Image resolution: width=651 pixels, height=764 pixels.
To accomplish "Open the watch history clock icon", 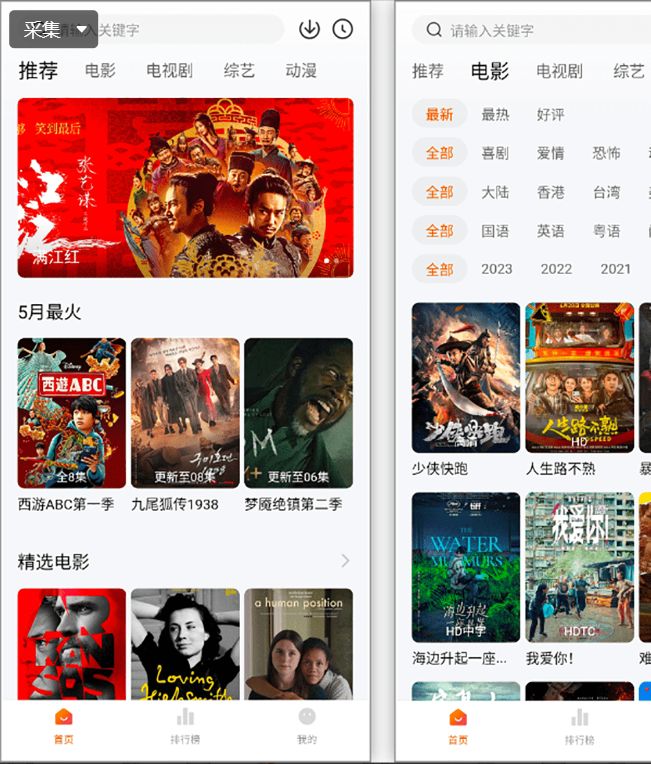I will click(x=343, y=29).
